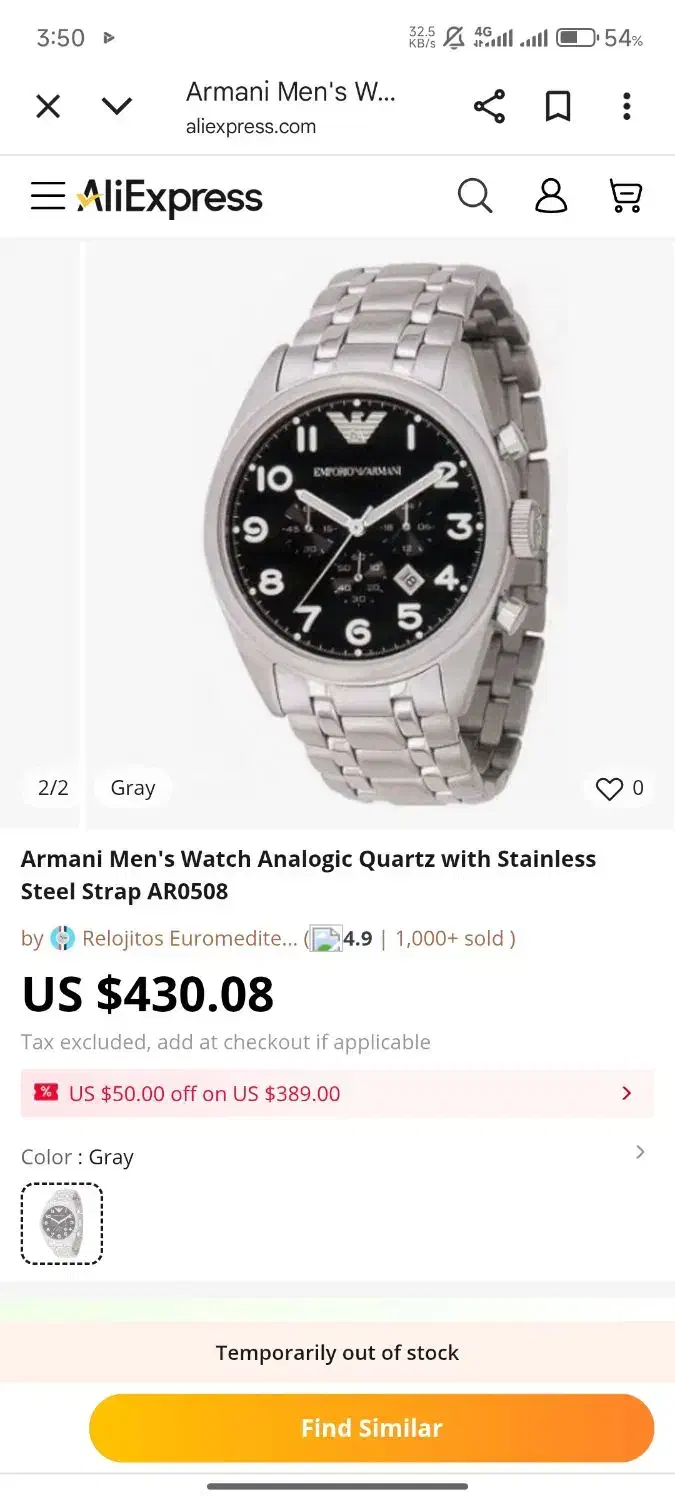This screenshot has width=675, height=1500.
Task: Open the browser overflow menu
Action: tap(626, 106)
